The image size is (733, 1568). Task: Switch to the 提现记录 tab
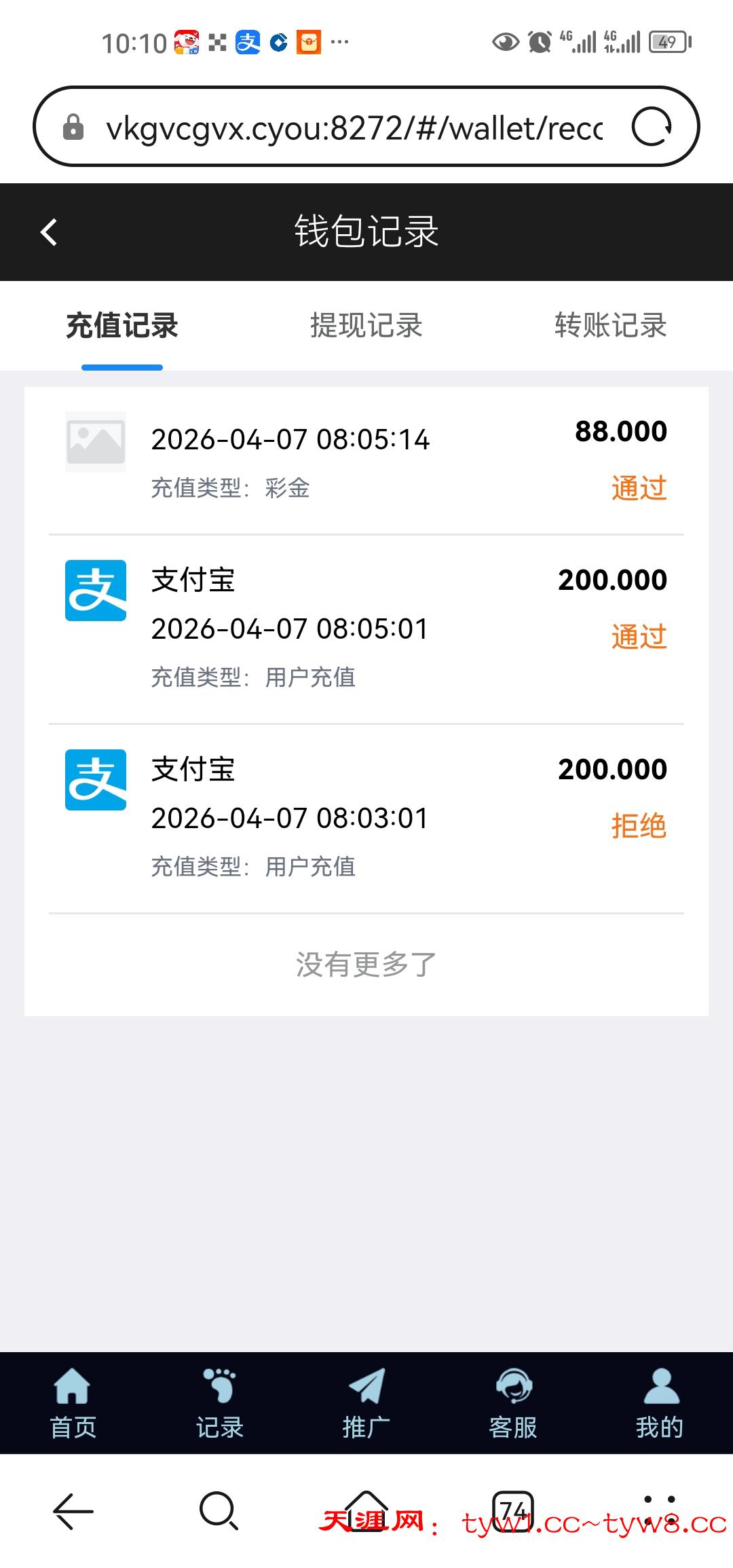[x=366, y=326]
